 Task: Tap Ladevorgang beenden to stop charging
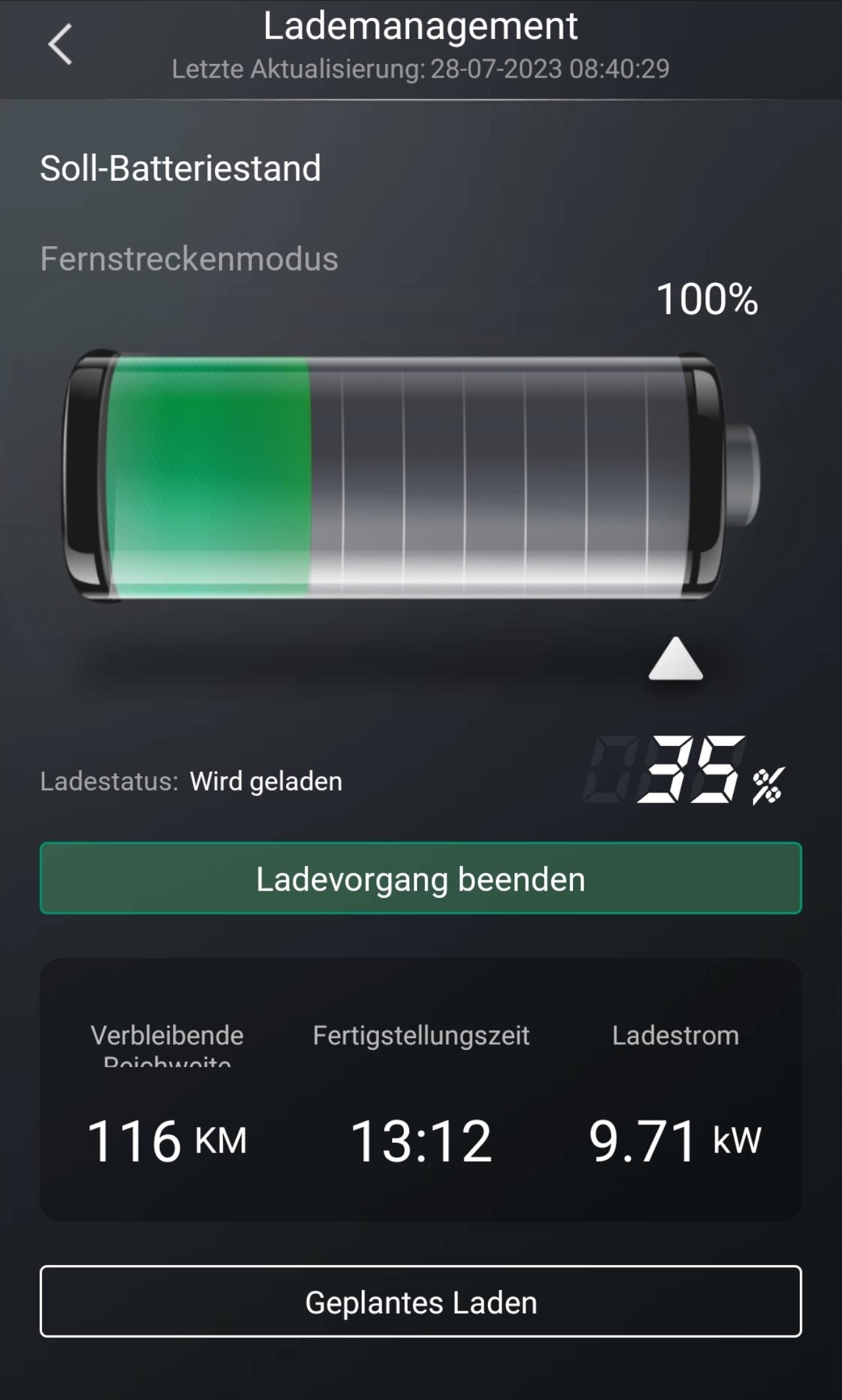pos(421,878)
